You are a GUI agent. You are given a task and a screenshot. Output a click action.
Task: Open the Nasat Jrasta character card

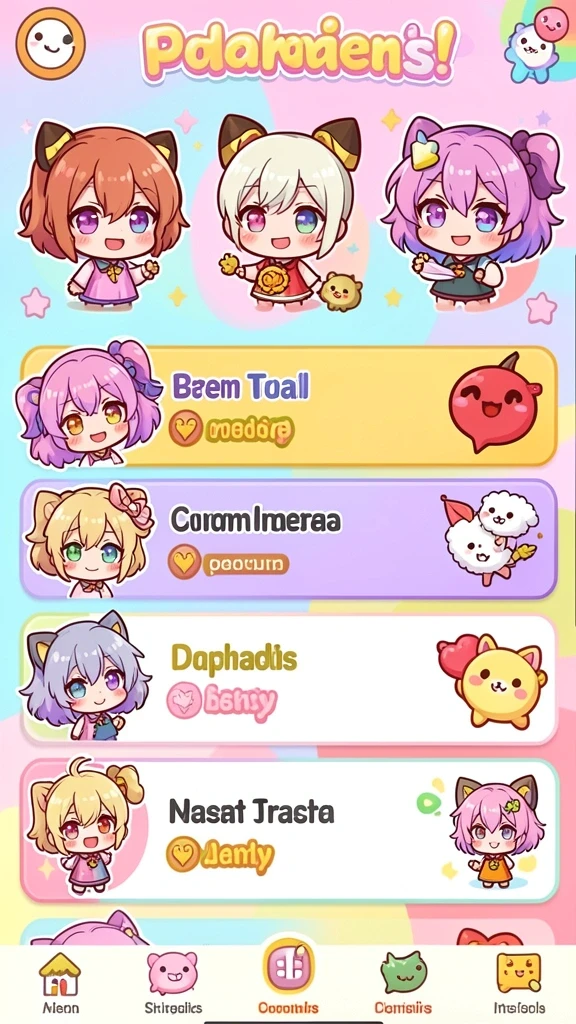pyautogui.click(x=289, y=831)
